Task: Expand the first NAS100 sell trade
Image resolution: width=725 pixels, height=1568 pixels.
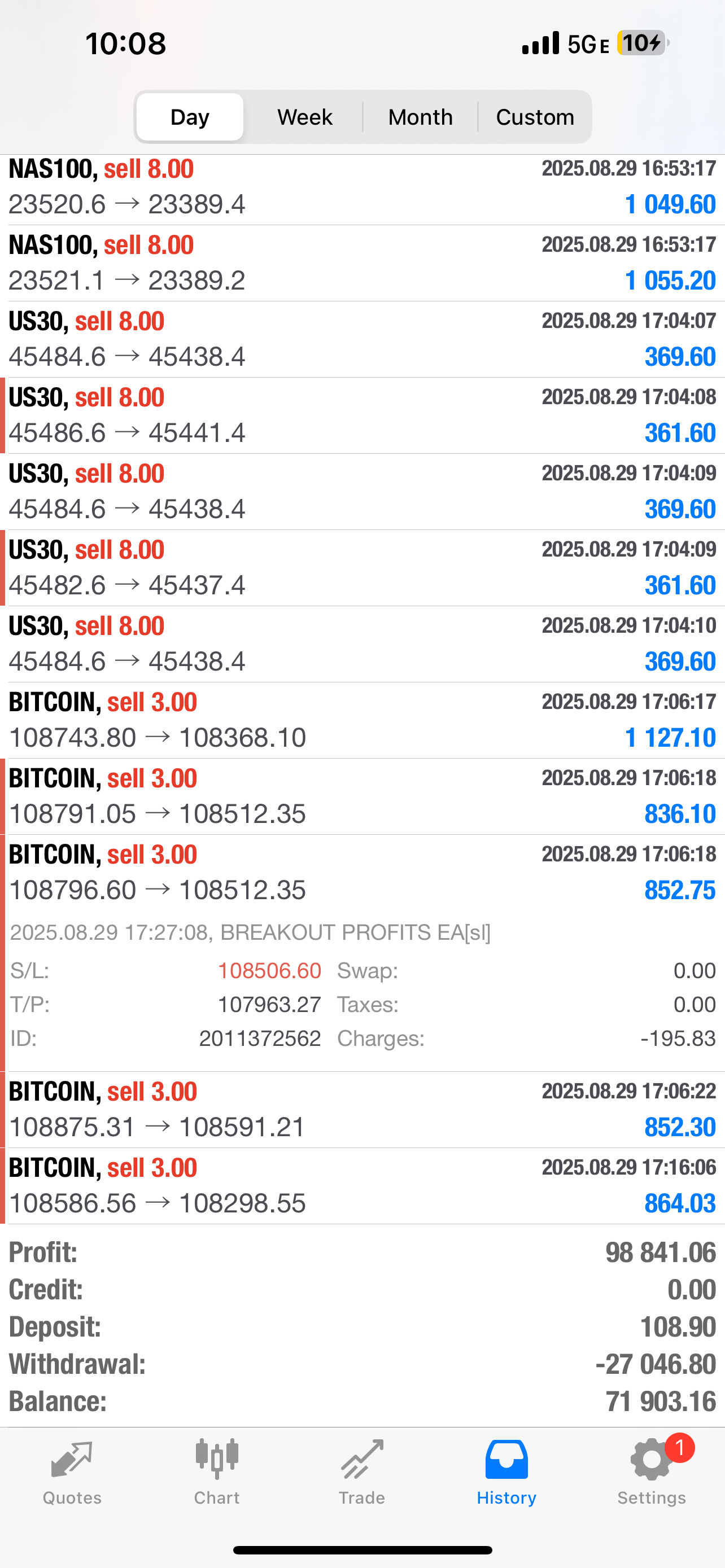Action: coord(362,186)
